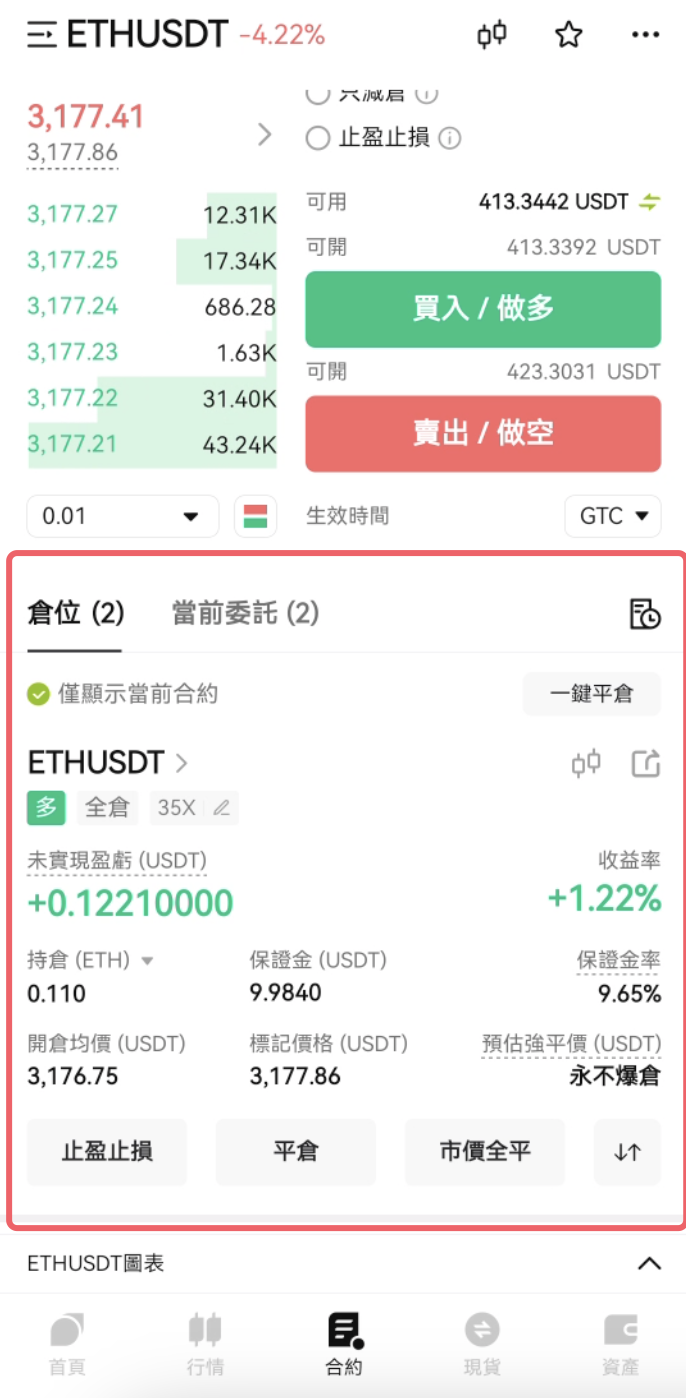Open the trading pair menu beside ETHUSDT
Screen dimensions: 686x1398
point(42,35)
